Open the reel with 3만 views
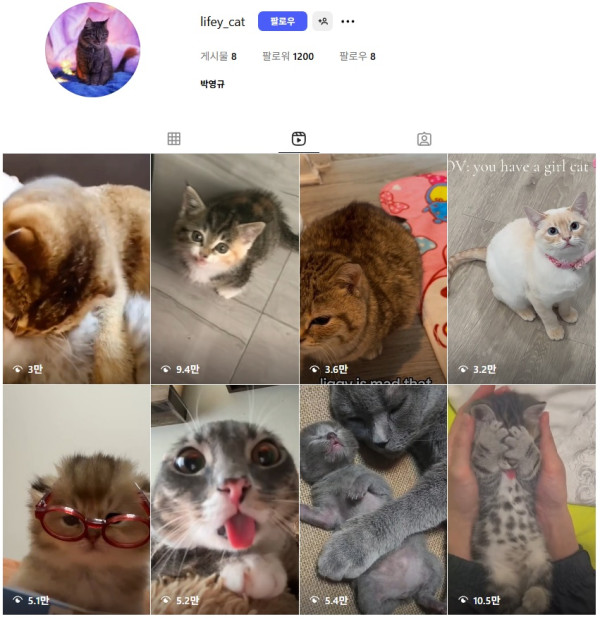The height and width of the screenshot is (619, 600). coord(76,268)
